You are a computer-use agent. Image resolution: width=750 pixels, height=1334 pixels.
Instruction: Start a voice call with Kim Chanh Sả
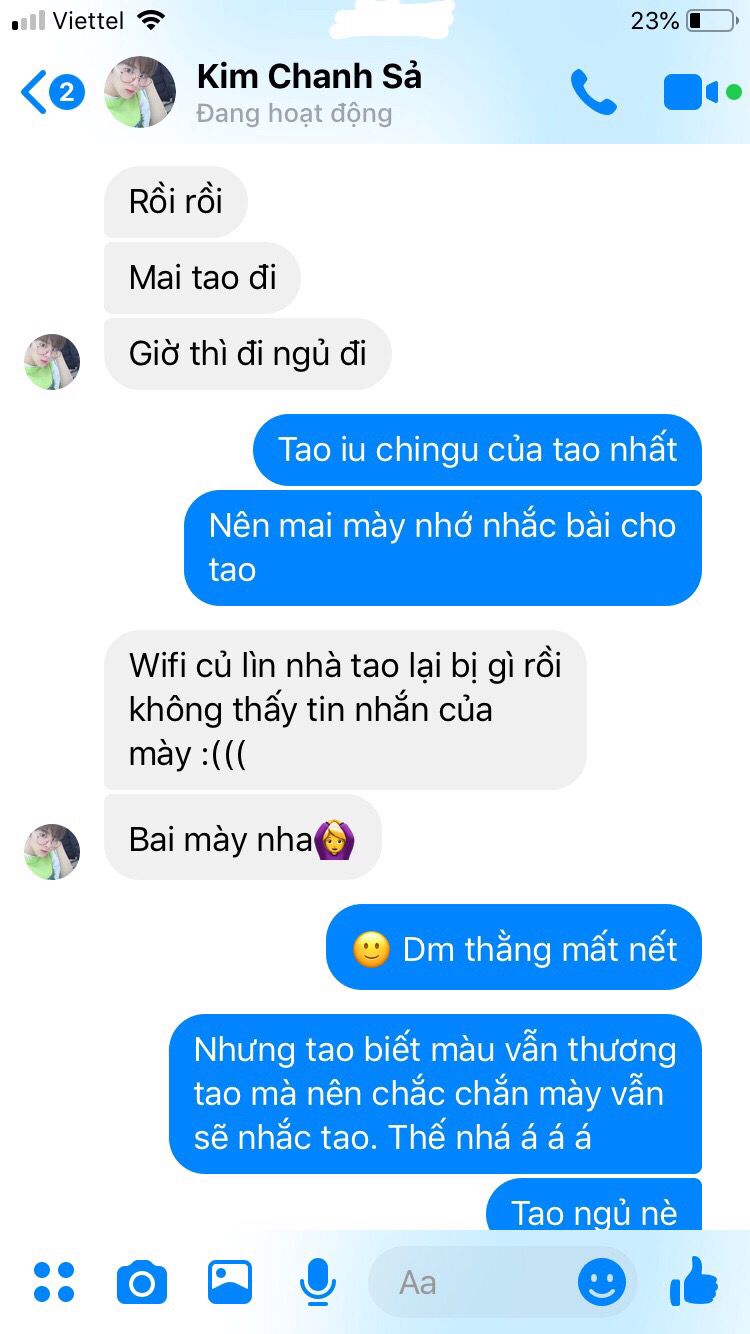593,92
